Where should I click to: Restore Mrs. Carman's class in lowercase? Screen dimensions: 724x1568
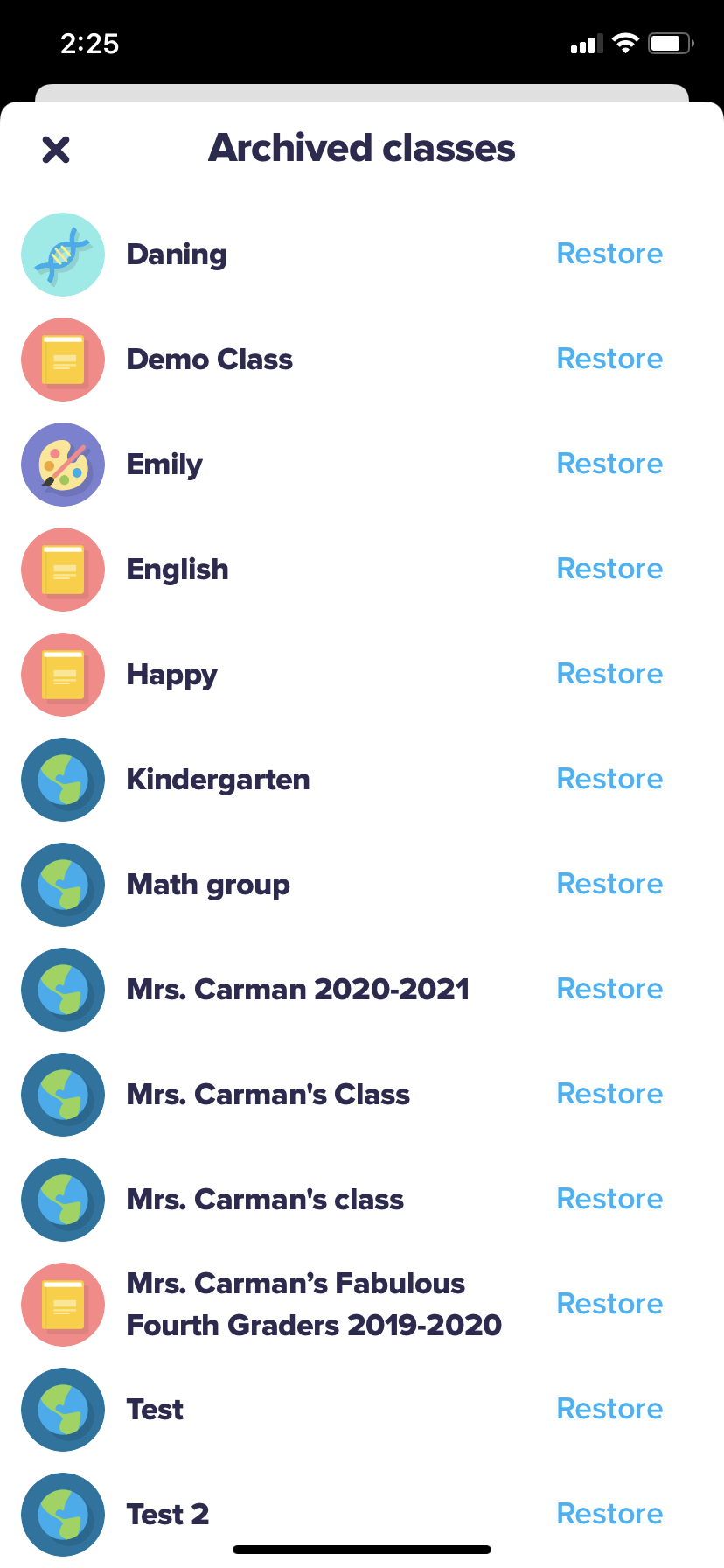[x=609, y=1199]
